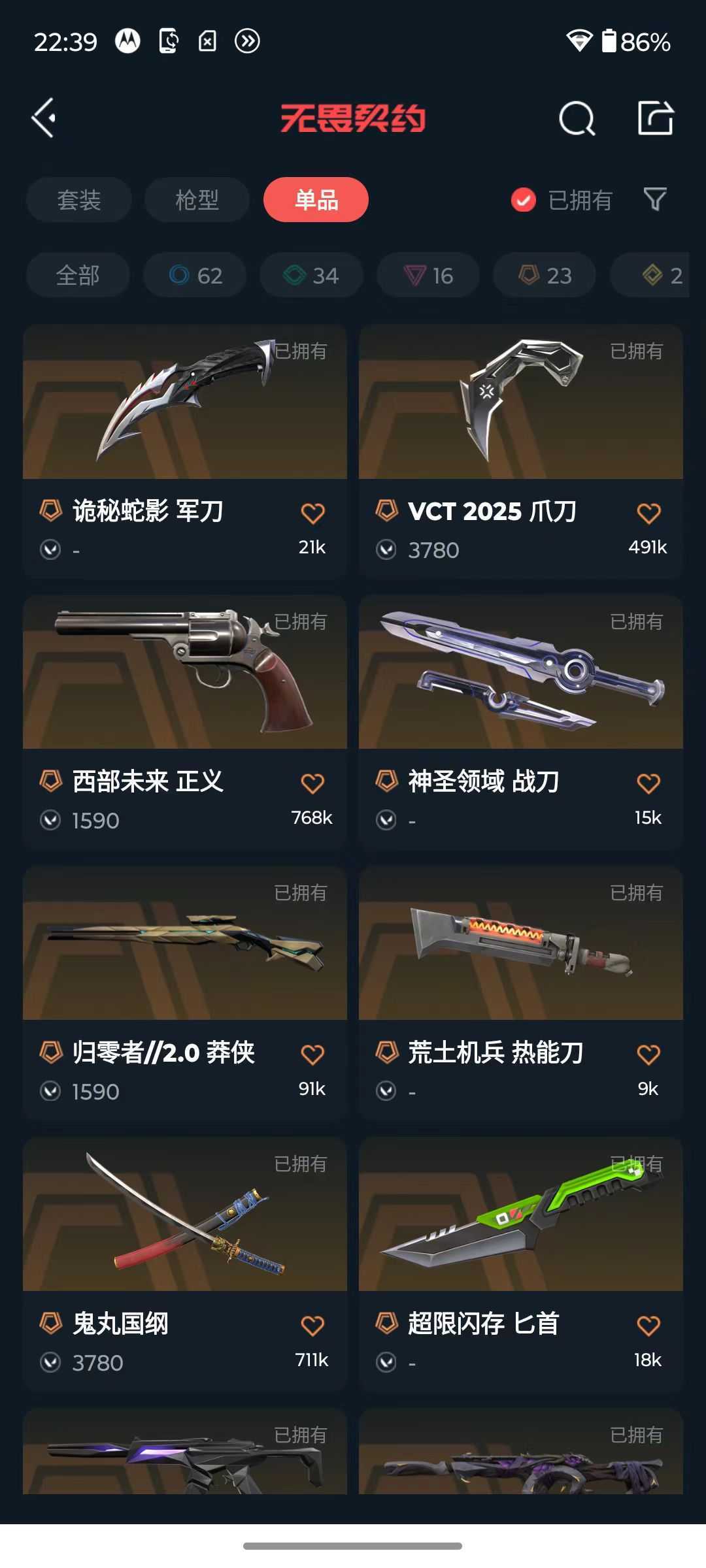Screen dimensions: 706x1568
Task: Select the blue rarity filter showing 62
Action: coord(194,275)
